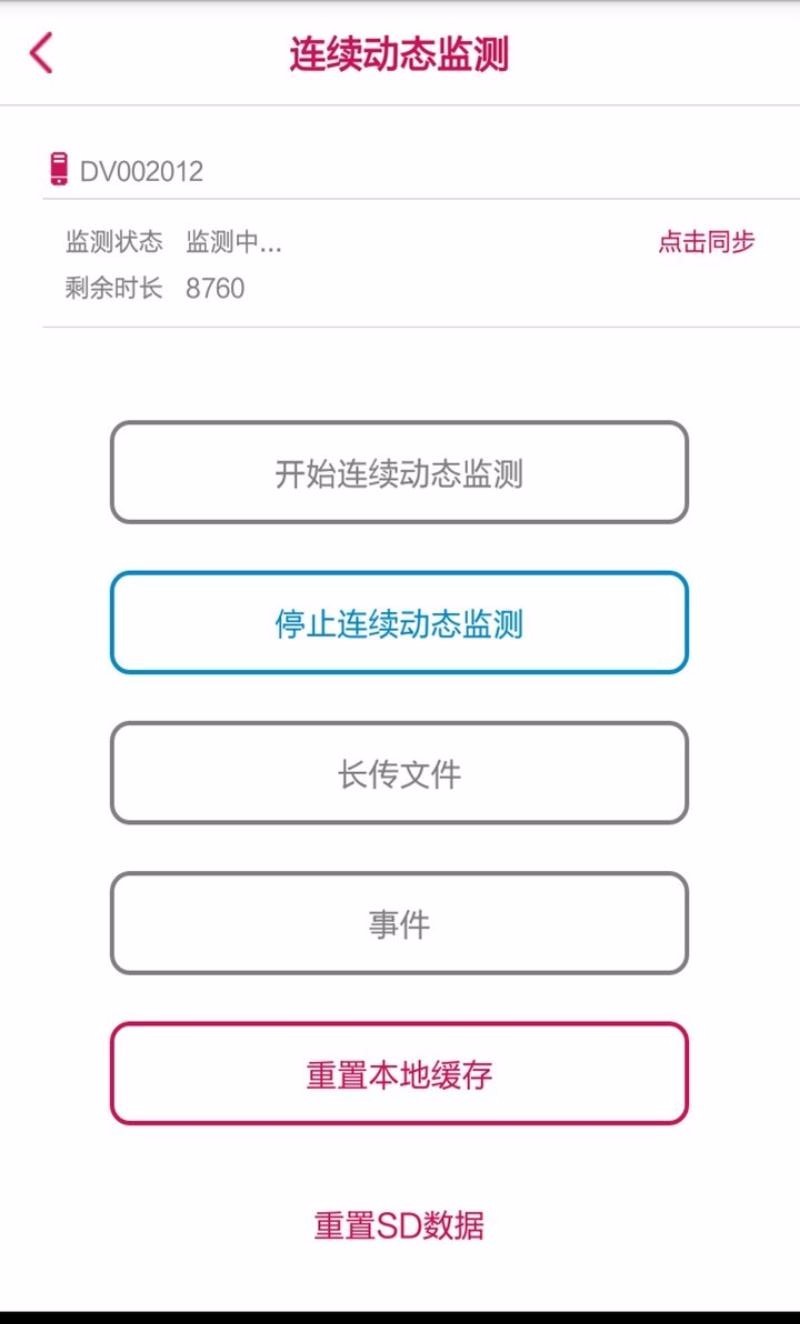
Task: Select the device name DV002012
Action: (x=142, y=170)
